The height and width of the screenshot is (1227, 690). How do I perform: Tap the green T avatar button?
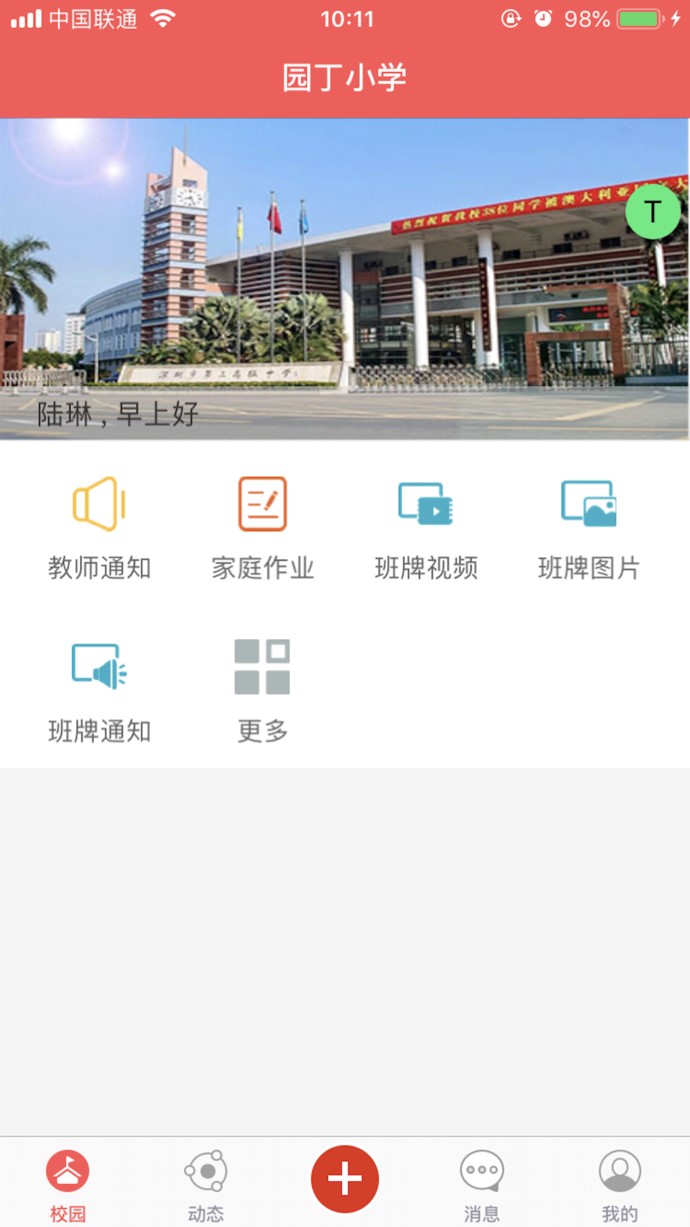653,212
